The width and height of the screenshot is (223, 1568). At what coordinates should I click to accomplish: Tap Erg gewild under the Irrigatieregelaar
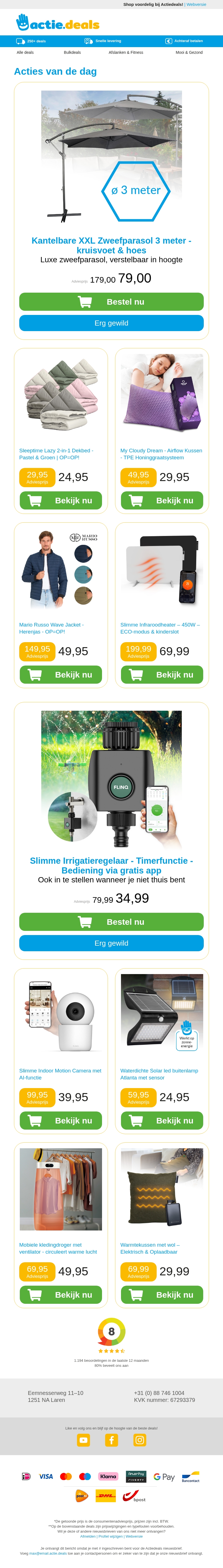tap(111, 943)
